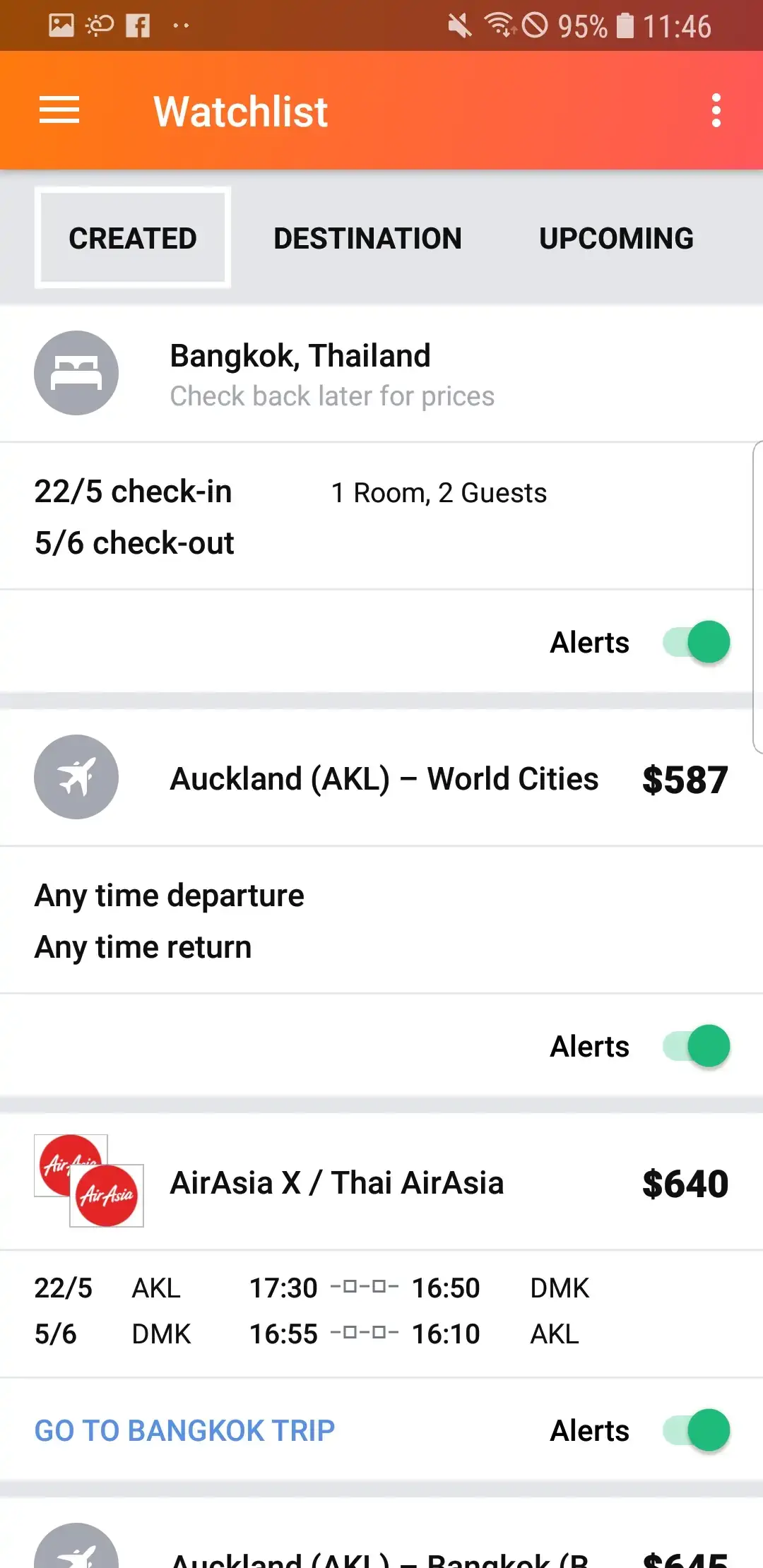Switch to the Upcoming tab
This screenshot has height=1568, width=763.
click(x=616, y=238)
